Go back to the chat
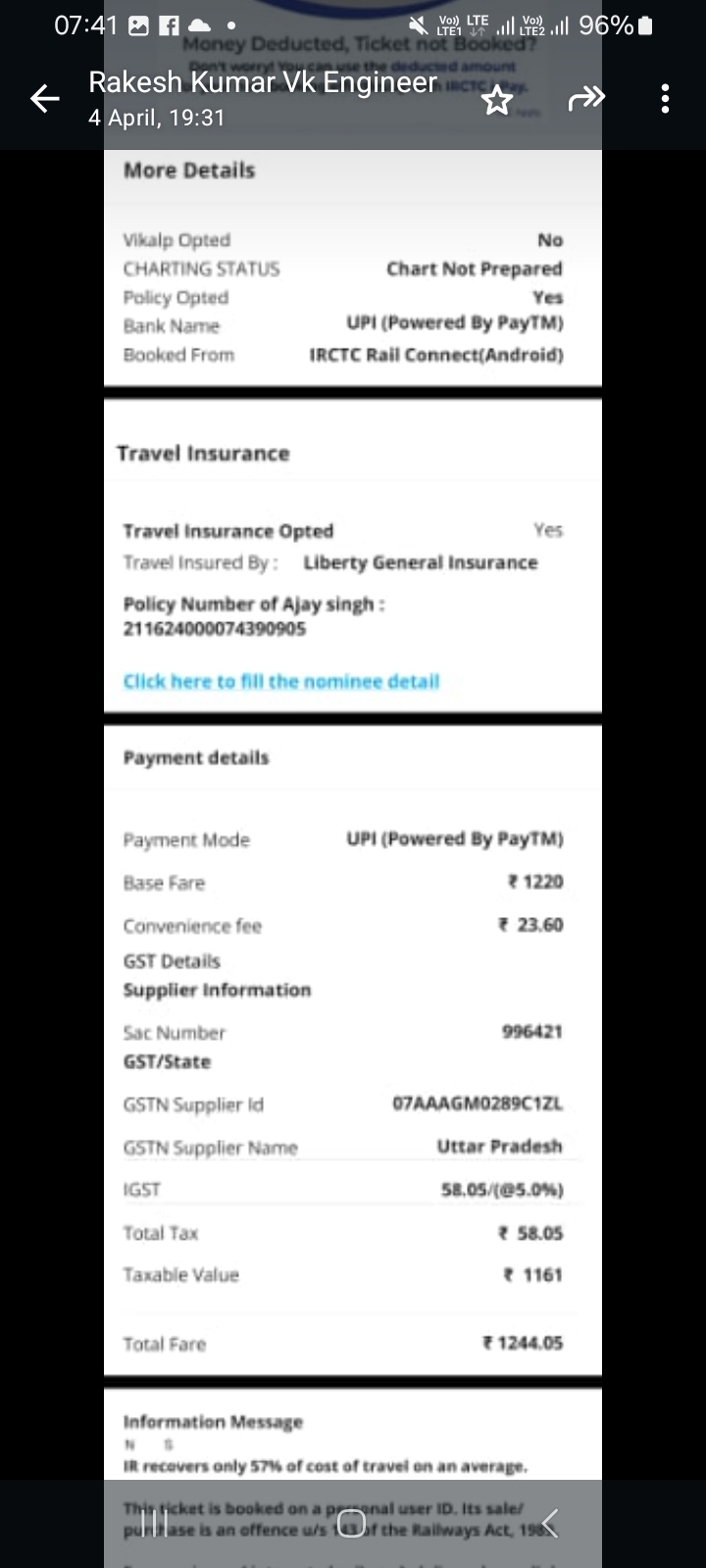This screenshot has height=1568, width=706. [45, 99]
